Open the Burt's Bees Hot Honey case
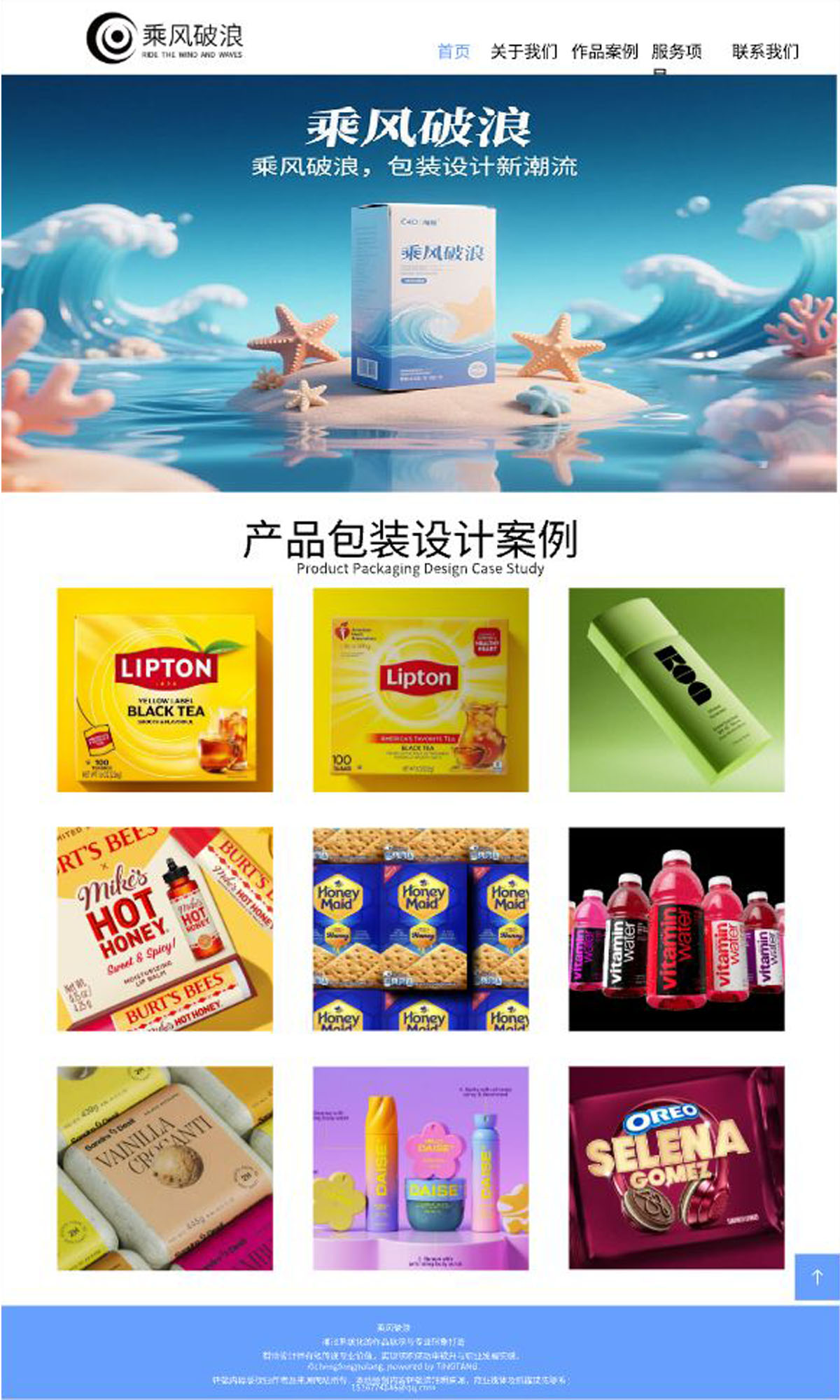This screenshot has height=1400, width=840. pyautogui.click(x=164, y=929)
